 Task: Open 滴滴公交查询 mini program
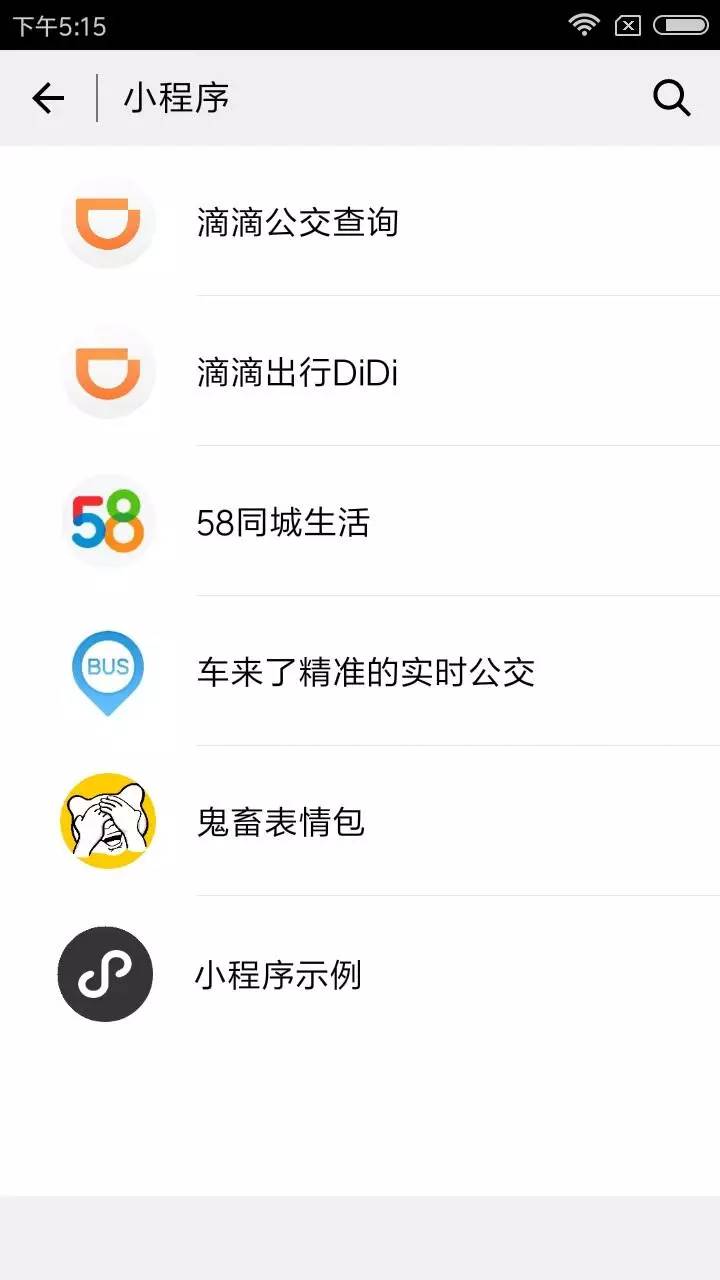coord(298,222)
